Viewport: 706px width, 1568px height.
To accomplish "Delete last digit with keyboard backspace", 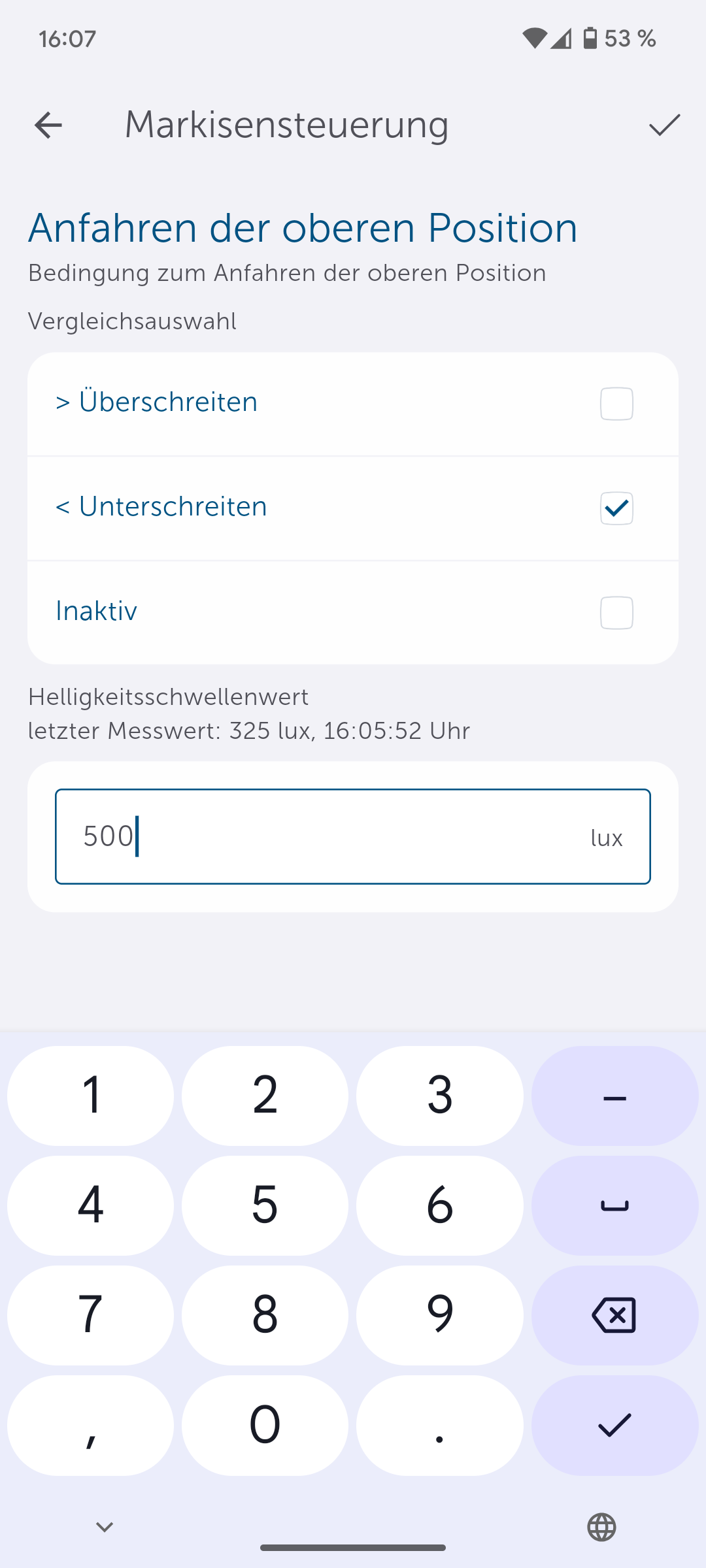I will coord(614,1315).
